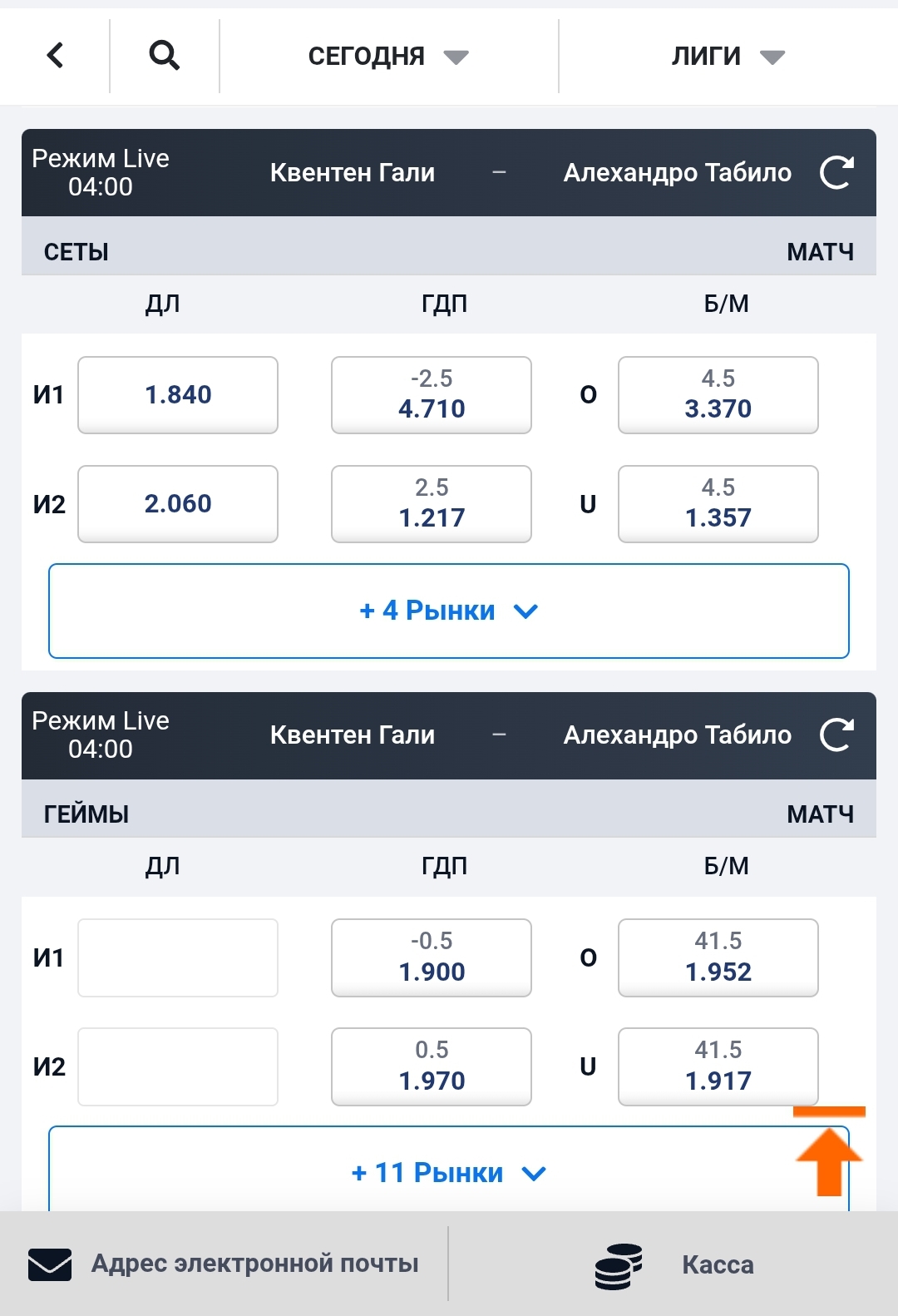Pick handicap -2.5 at 4.710

click(x=431, y=394)
